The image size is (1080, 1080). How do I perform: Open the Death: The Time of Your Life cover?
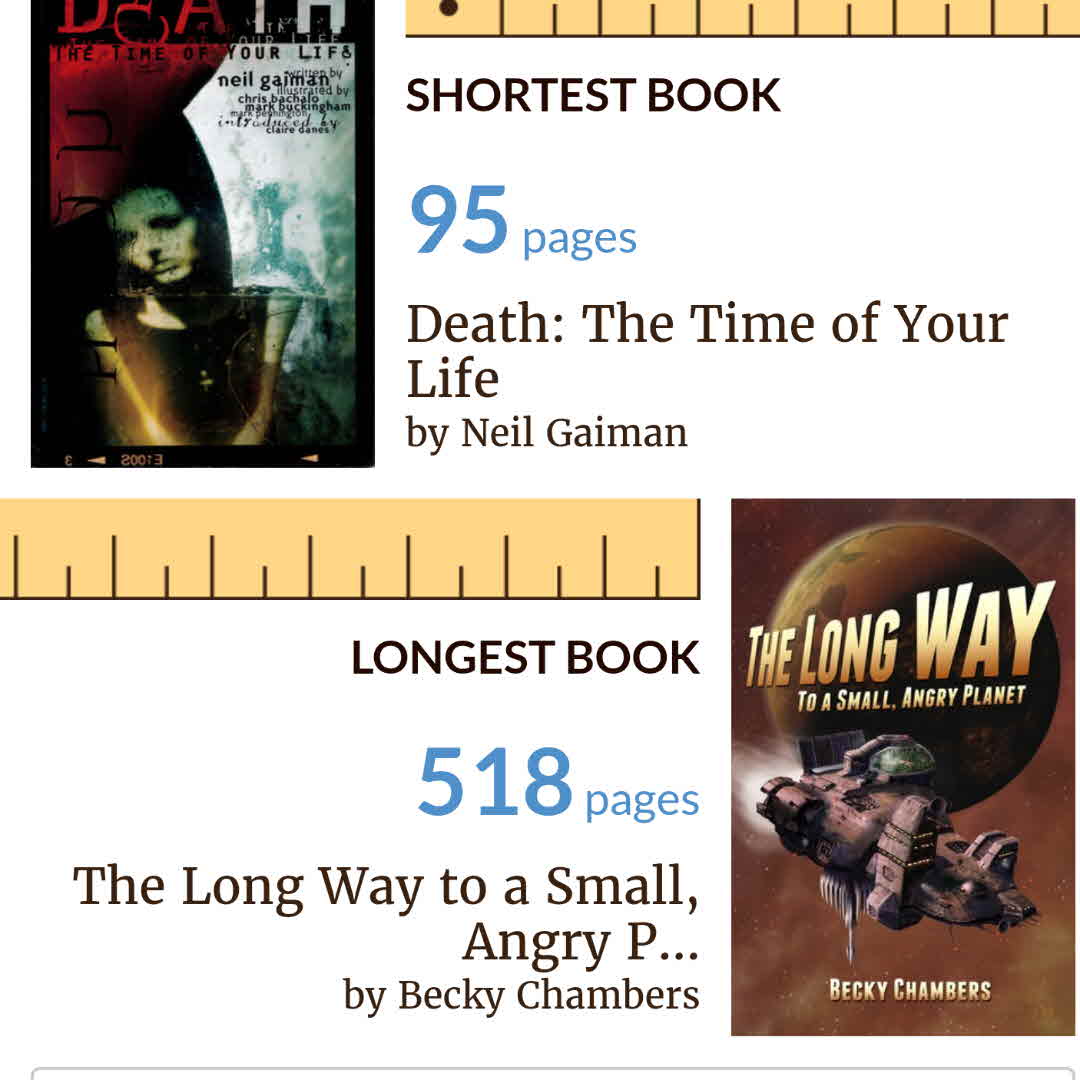[202, 235]
